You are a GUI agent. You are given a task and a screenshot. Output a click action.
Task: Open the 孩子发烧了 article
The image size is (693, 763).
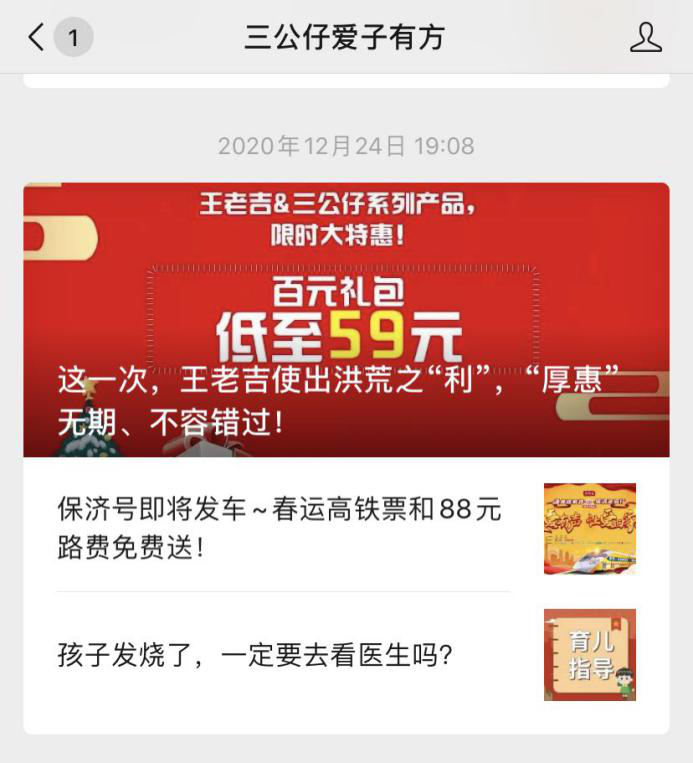[256, 655]
